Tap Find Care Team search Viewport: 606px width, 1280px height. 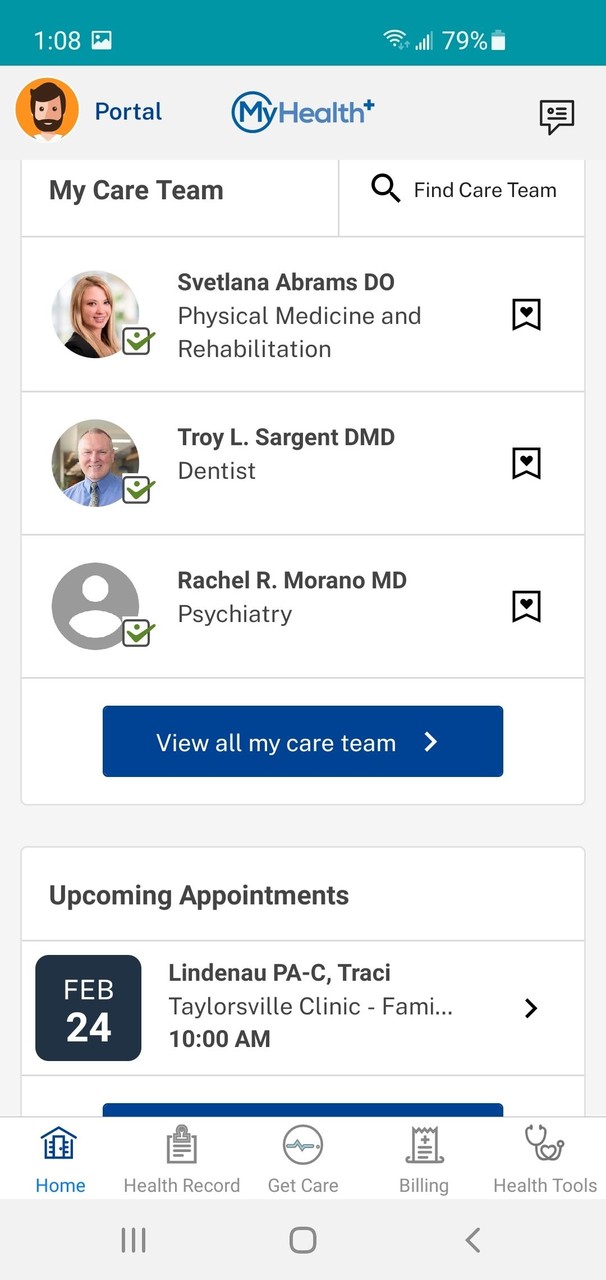pos(463,190)
